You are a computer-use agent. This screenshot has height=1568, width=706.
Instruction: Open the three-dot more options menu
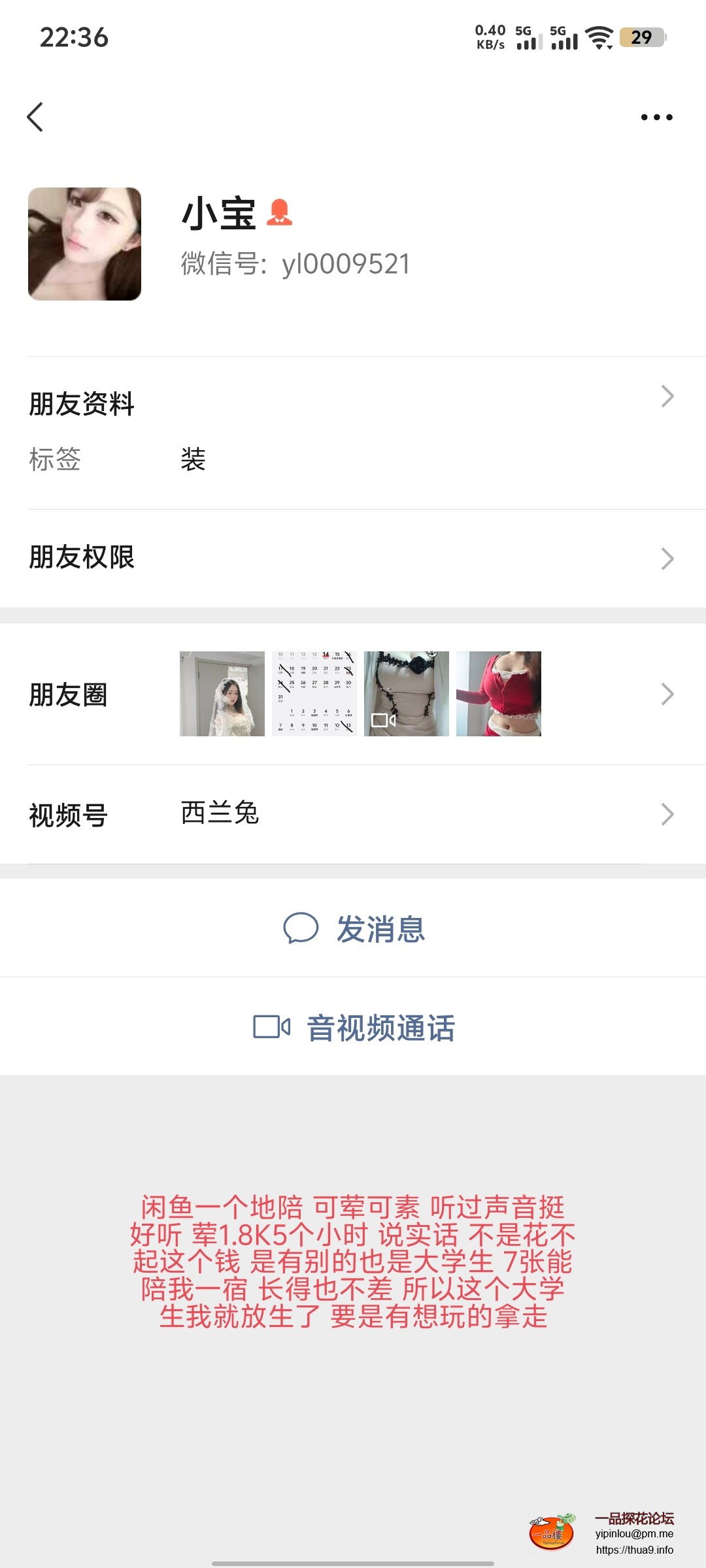(656, 118)
